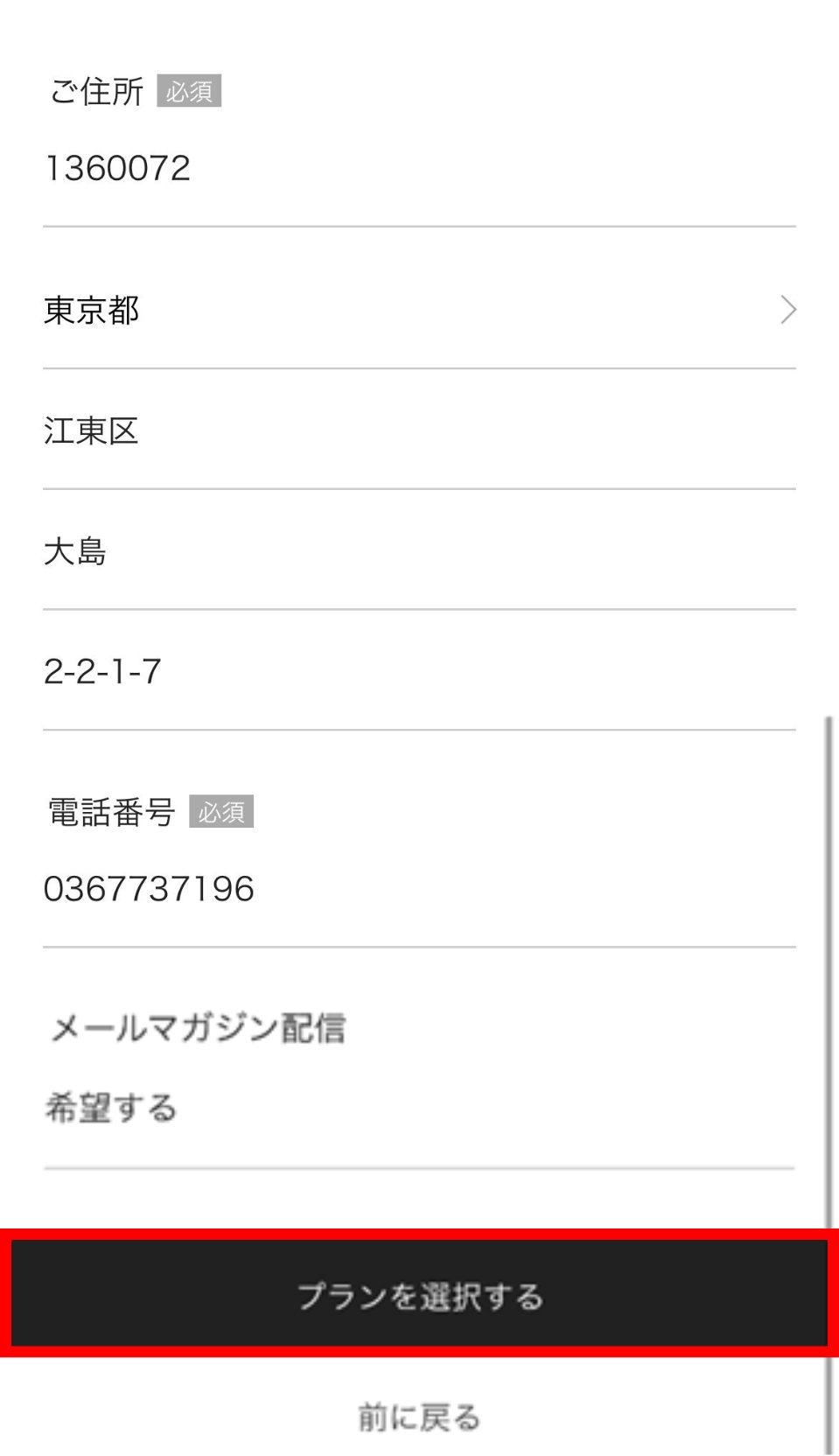Go back with 前に戻る
Image resolution: width=839 pixels, height=1456 pixels.
click(x=419, y=1416)
